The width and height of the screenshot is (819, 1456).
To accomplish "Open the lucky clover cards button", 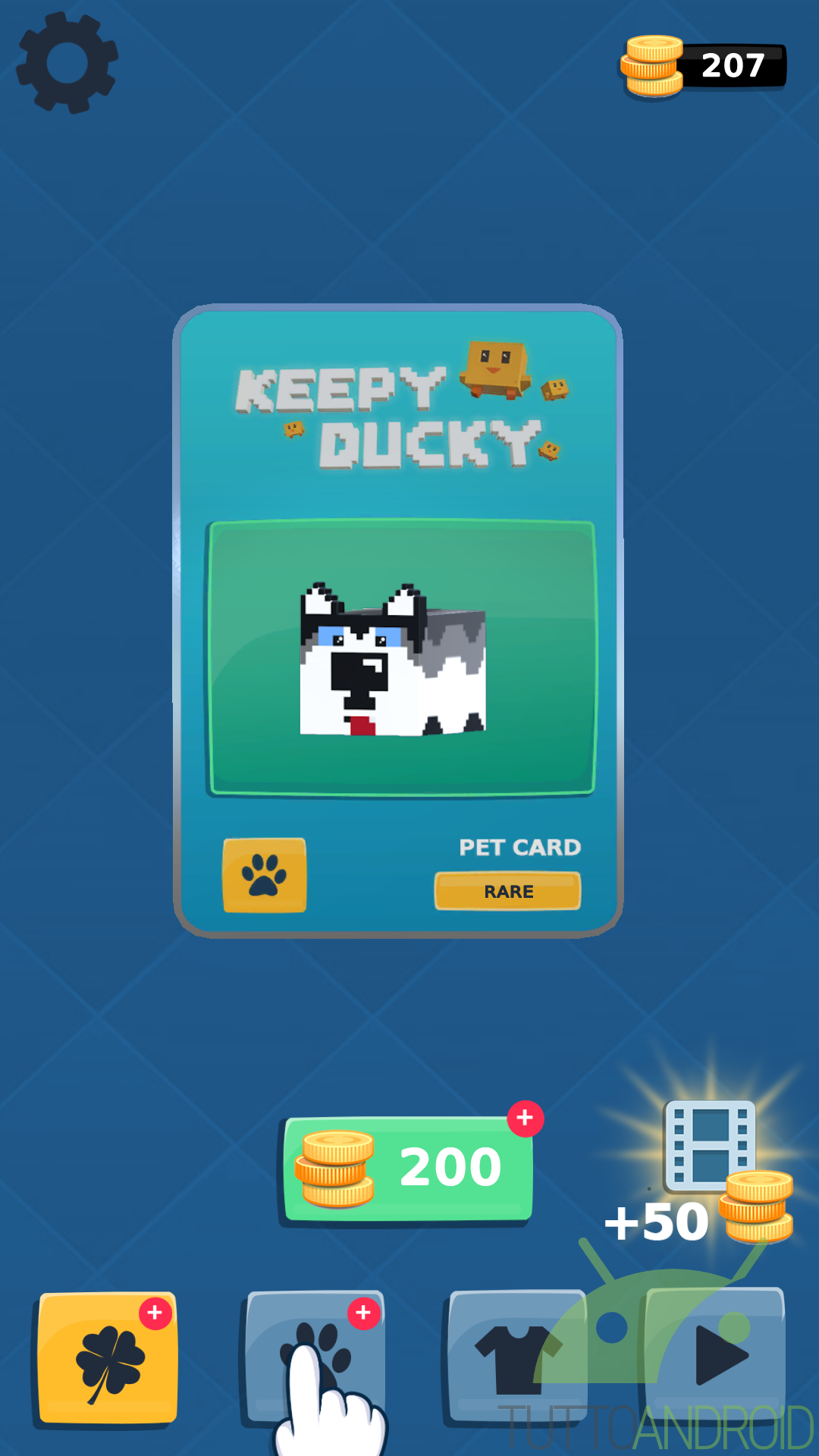I will (x=108, y=1359).
